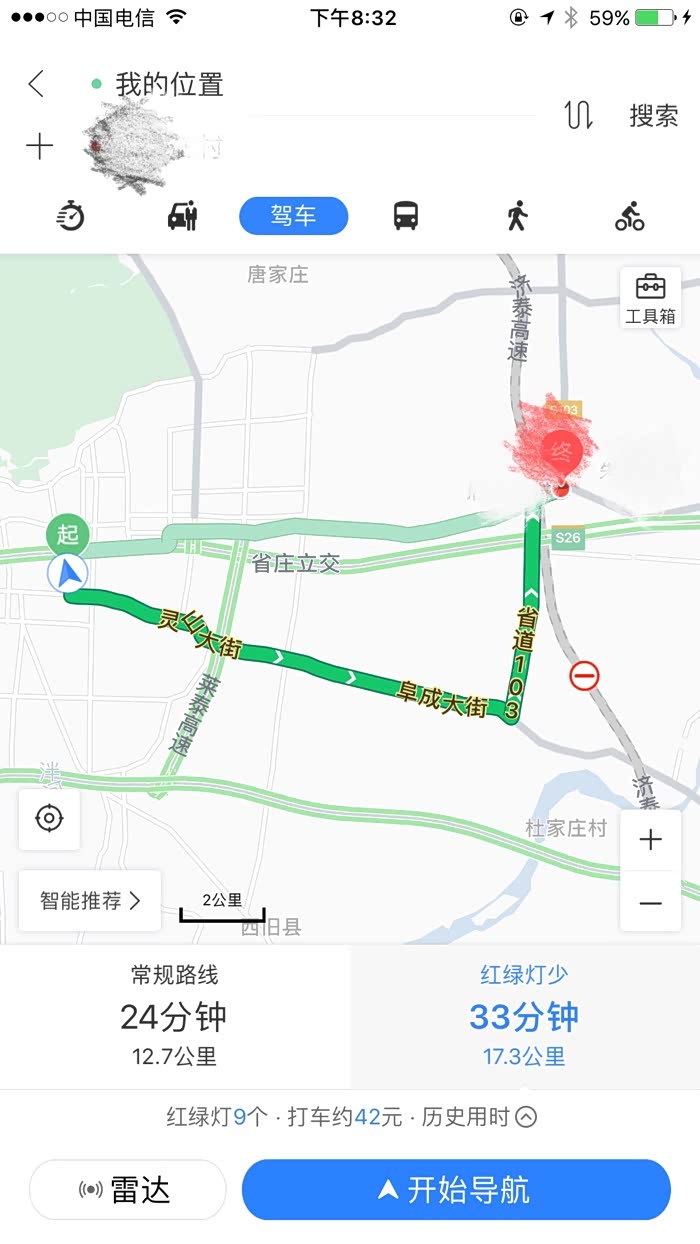700x1244 pixels.
Task: Start navigation with 开始导航
Action: tap(456, 1190)
